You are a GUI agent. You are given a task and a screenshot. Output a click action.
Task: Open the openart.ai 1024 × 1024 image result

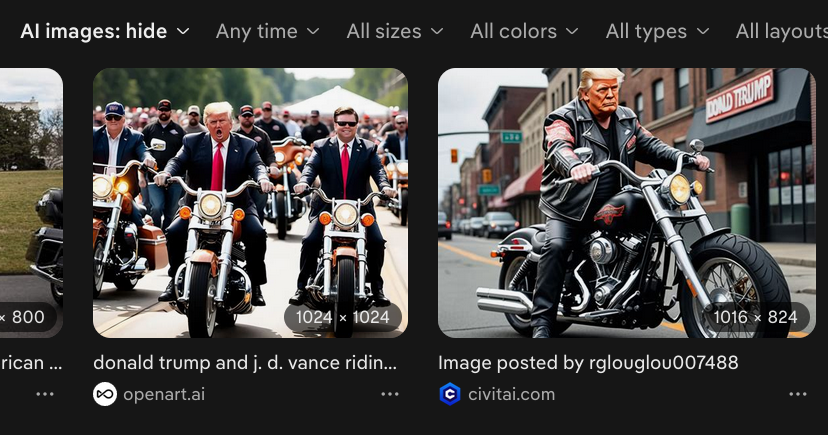pyautogui.click(x=250, y=203)
